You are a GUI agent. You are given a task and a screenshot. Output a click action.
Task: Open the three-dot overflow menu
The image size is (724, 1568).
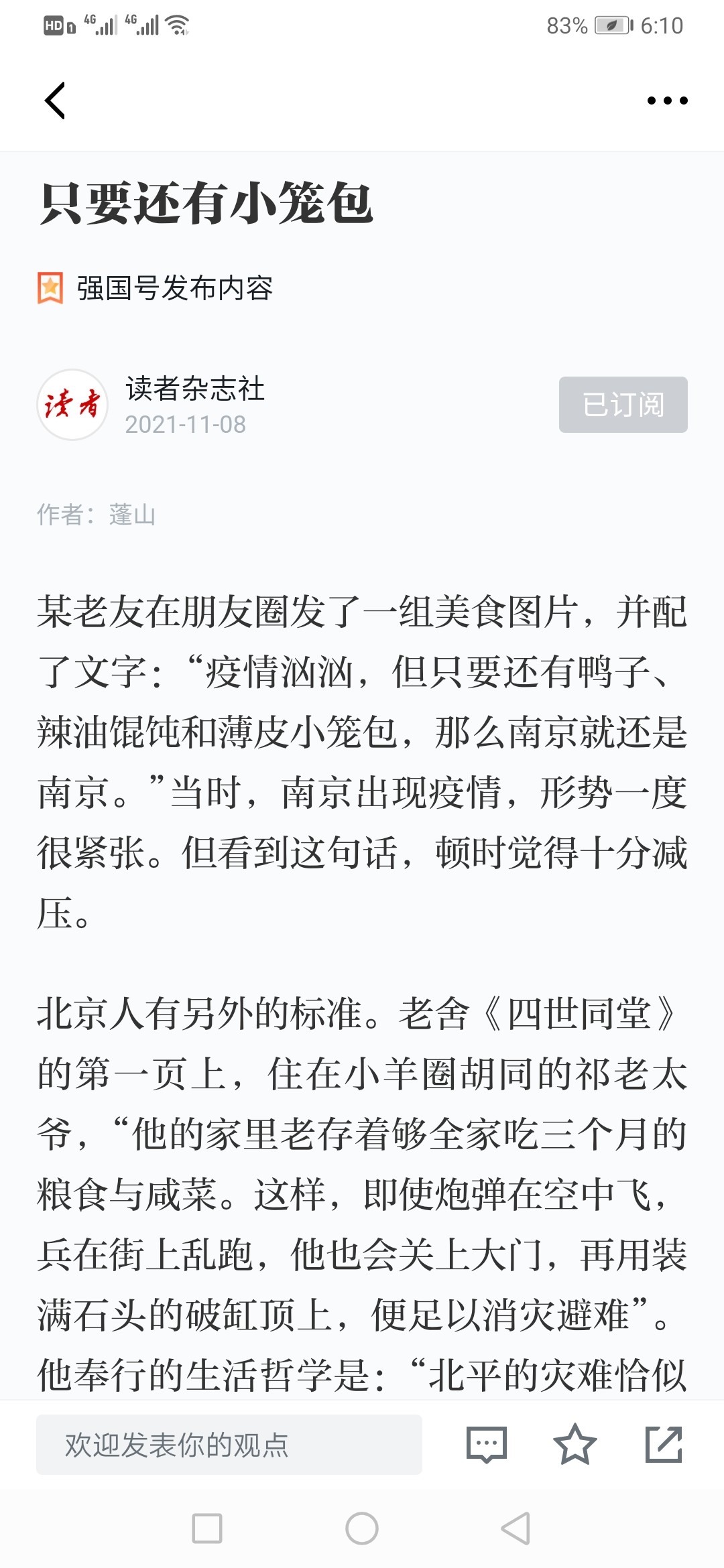(667, 101)
